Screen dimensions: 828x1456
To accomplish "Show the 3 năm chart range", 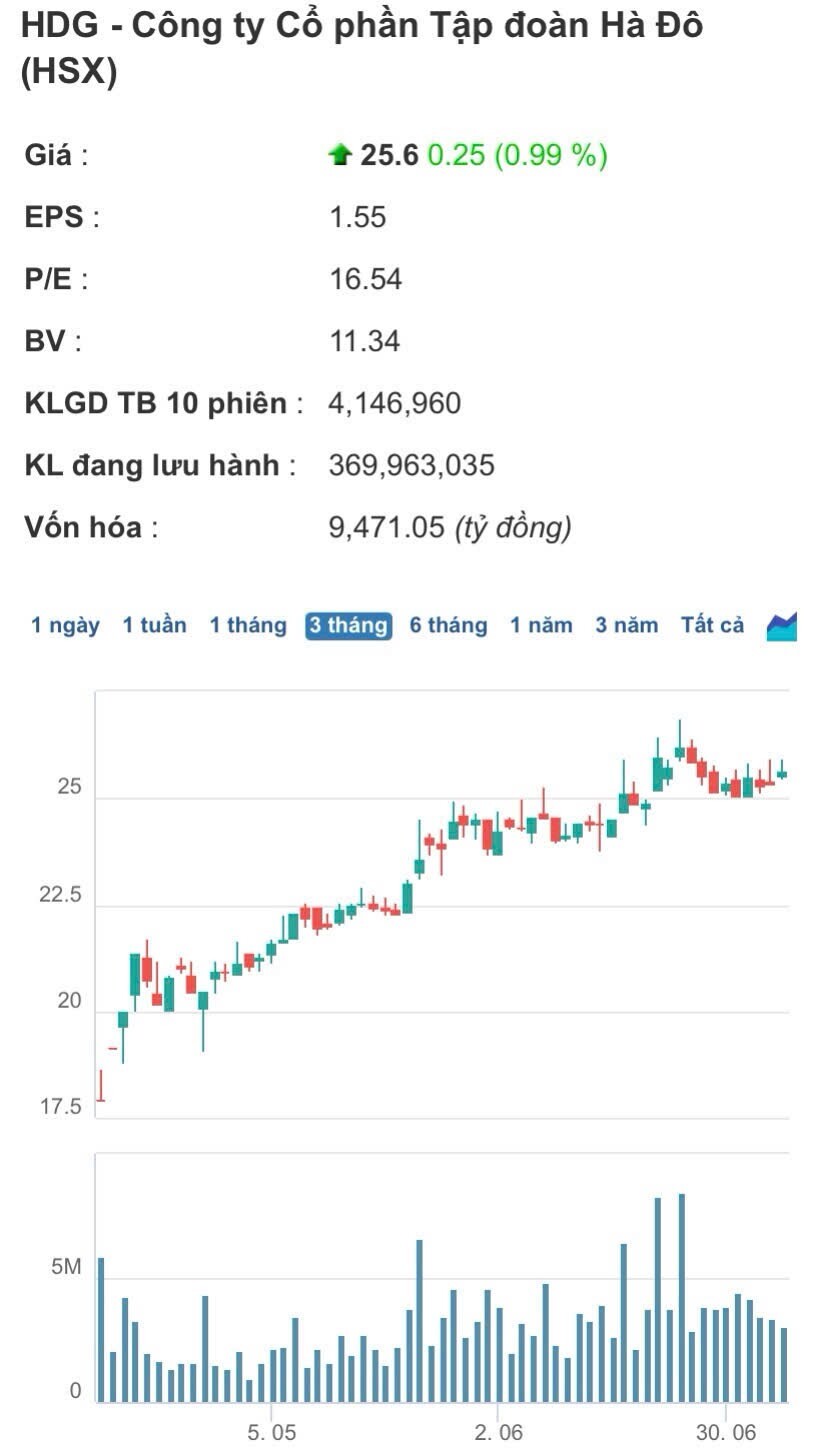I will pyautogui.click(x=627, y=626).
